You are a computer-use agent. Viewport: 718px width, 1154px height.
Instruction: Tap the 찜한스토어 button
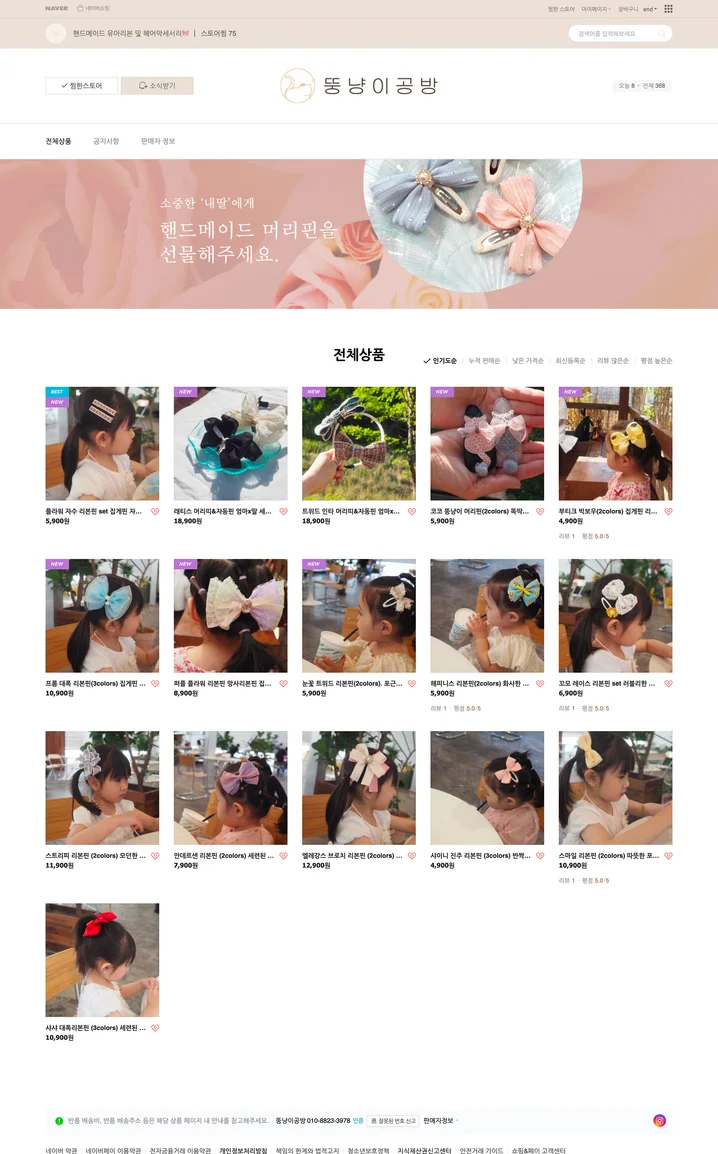click(81, 86)
